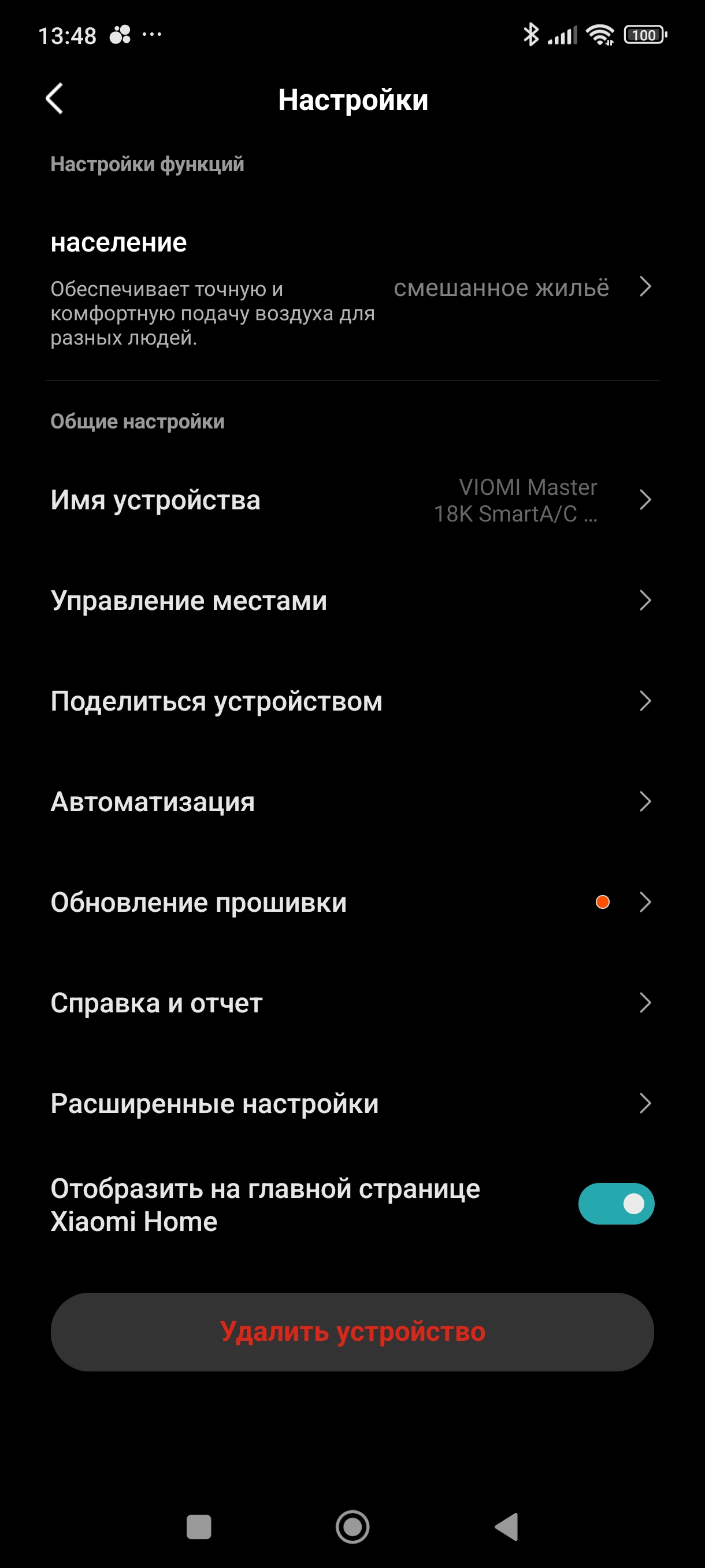
Task: Tap the Удалить устройство button
Action: 351,1332
